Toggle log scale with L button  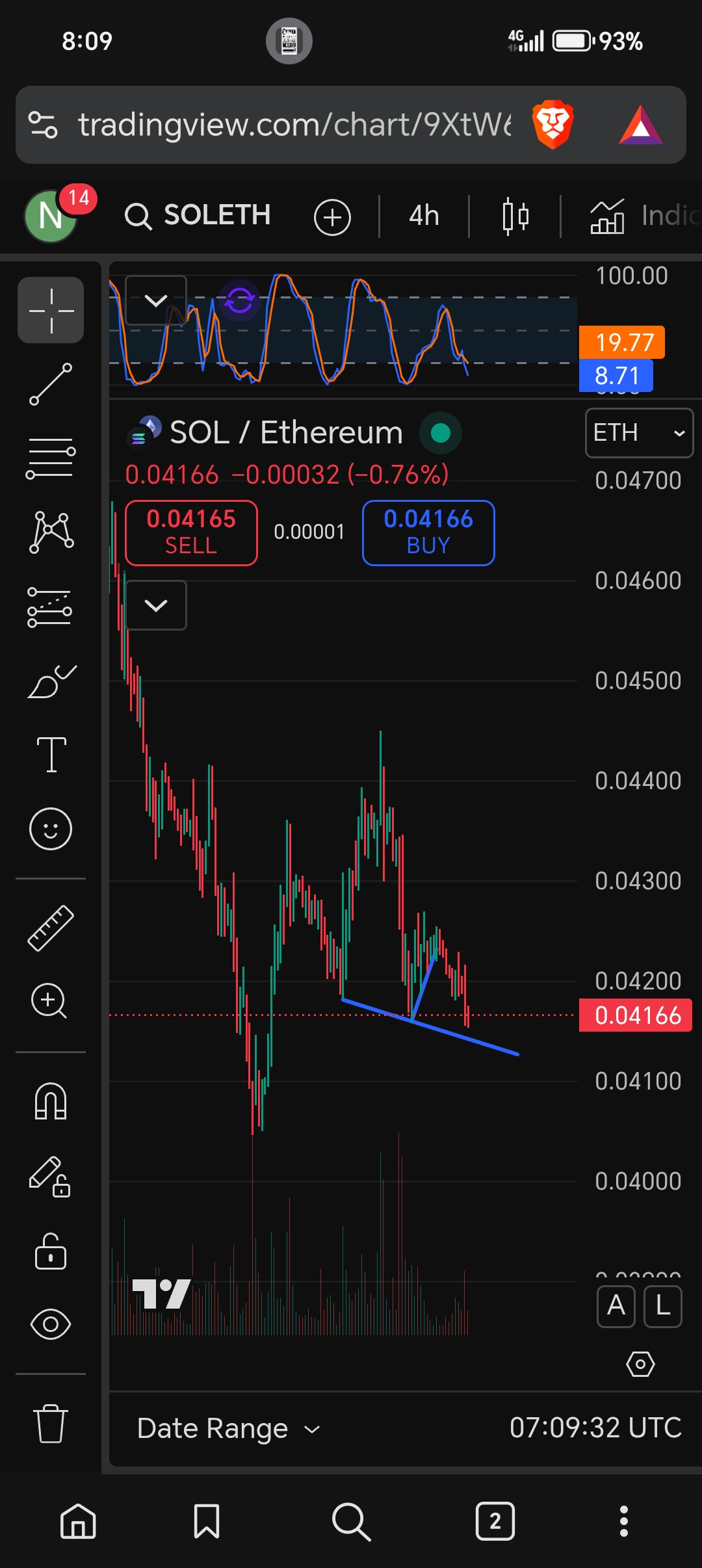click(662, 1305)
